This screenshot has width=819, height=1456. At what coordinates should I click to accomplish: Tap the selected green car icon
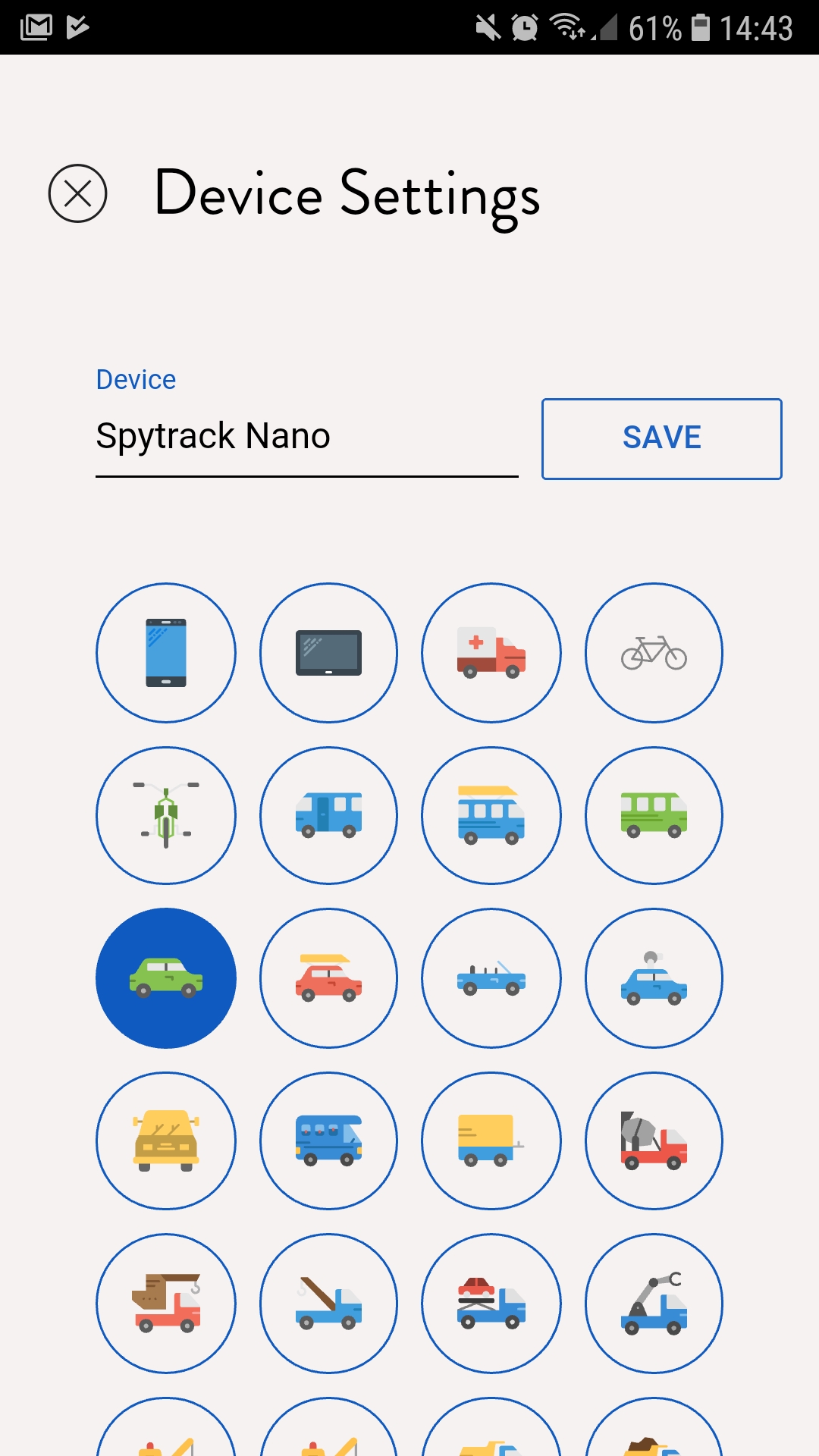[166, 978]
